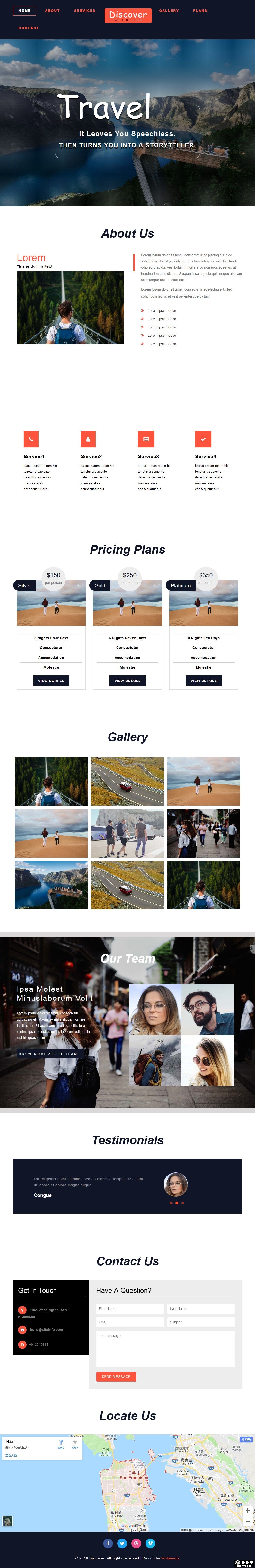The width and height of the screenshot is (255, 1568).
Task: Open the W3layouts design link
Action: coord(170,1558)
